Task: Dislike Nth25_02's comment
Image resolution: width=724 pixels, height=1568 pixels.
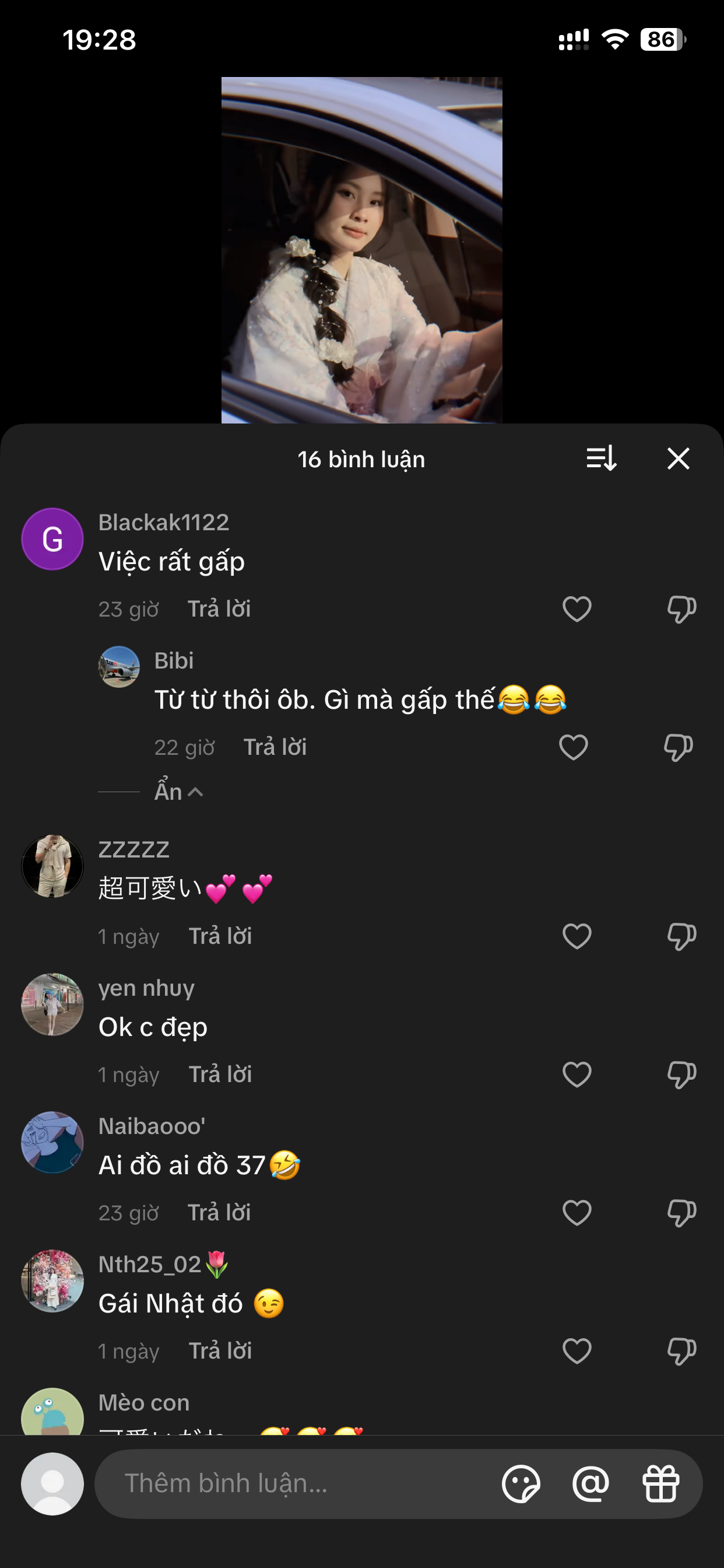Action: click(681, 1350)
